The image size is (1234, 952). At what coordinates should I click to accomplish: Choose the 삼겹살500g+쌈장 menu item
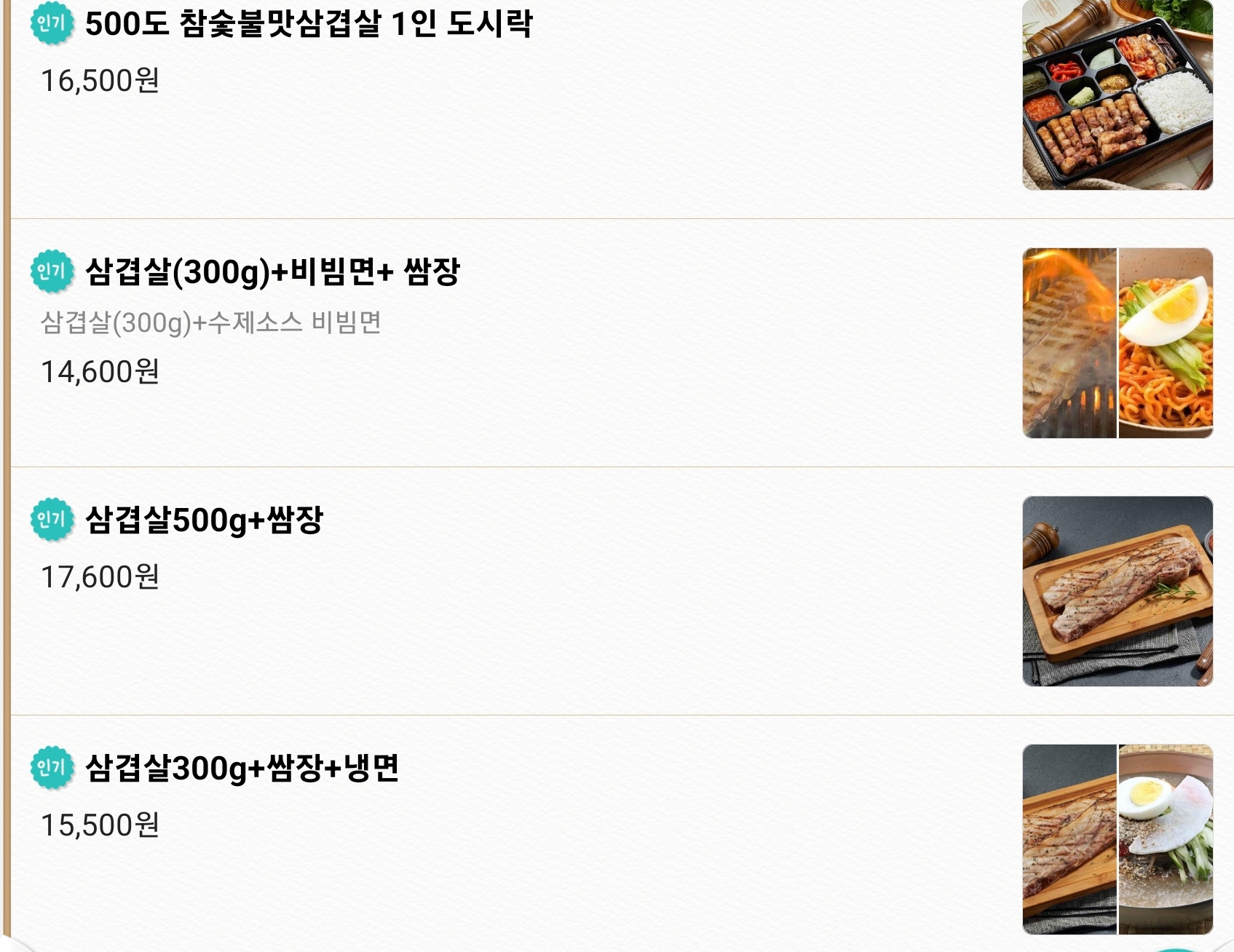tap(204, 520)
